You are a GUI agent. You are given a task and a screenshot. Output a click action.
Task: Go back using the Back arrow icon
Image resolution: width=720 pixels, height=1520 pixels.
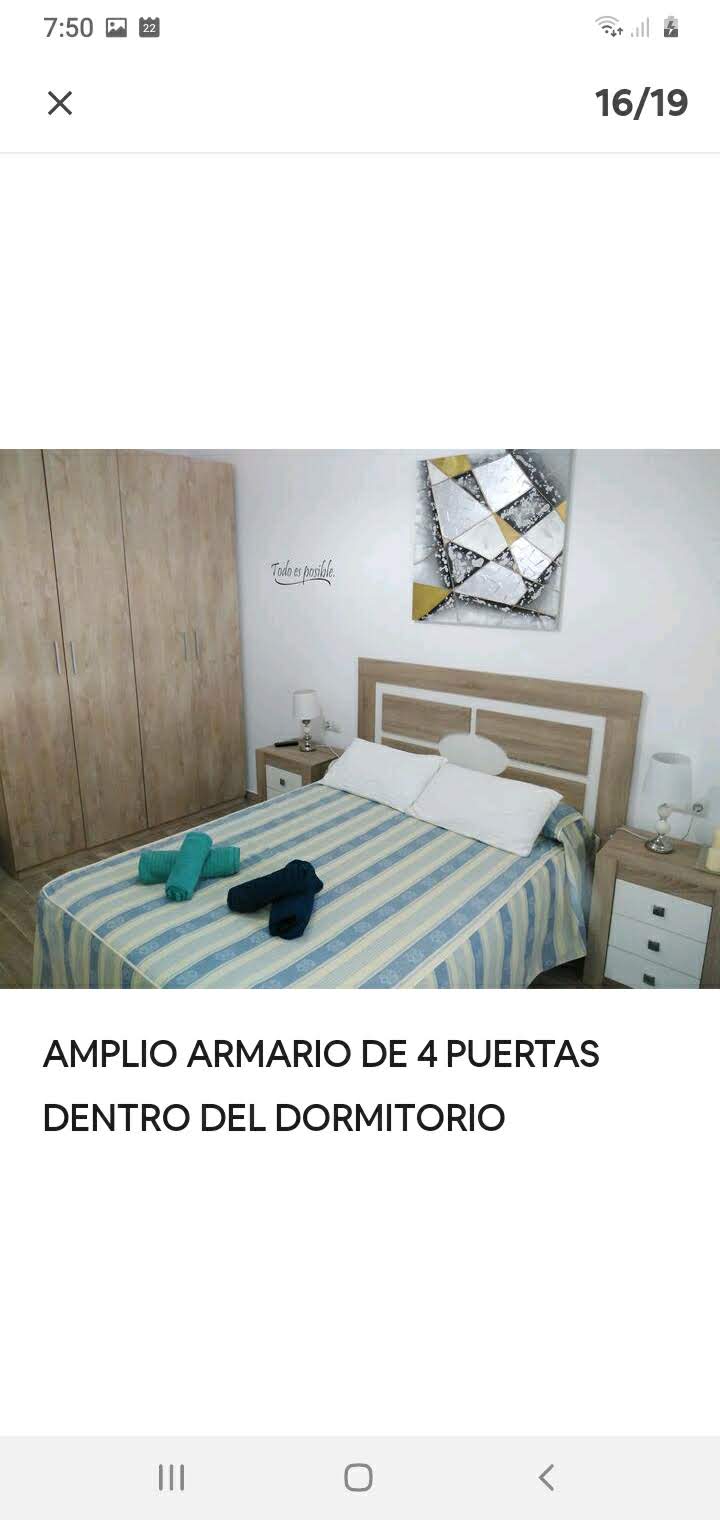point(547,1476)
